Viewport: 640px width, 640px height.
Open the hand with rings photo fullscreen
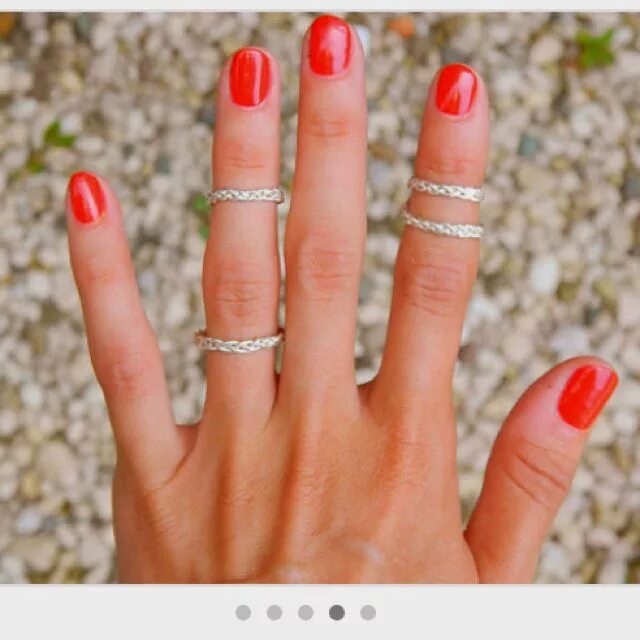point(320,300)
